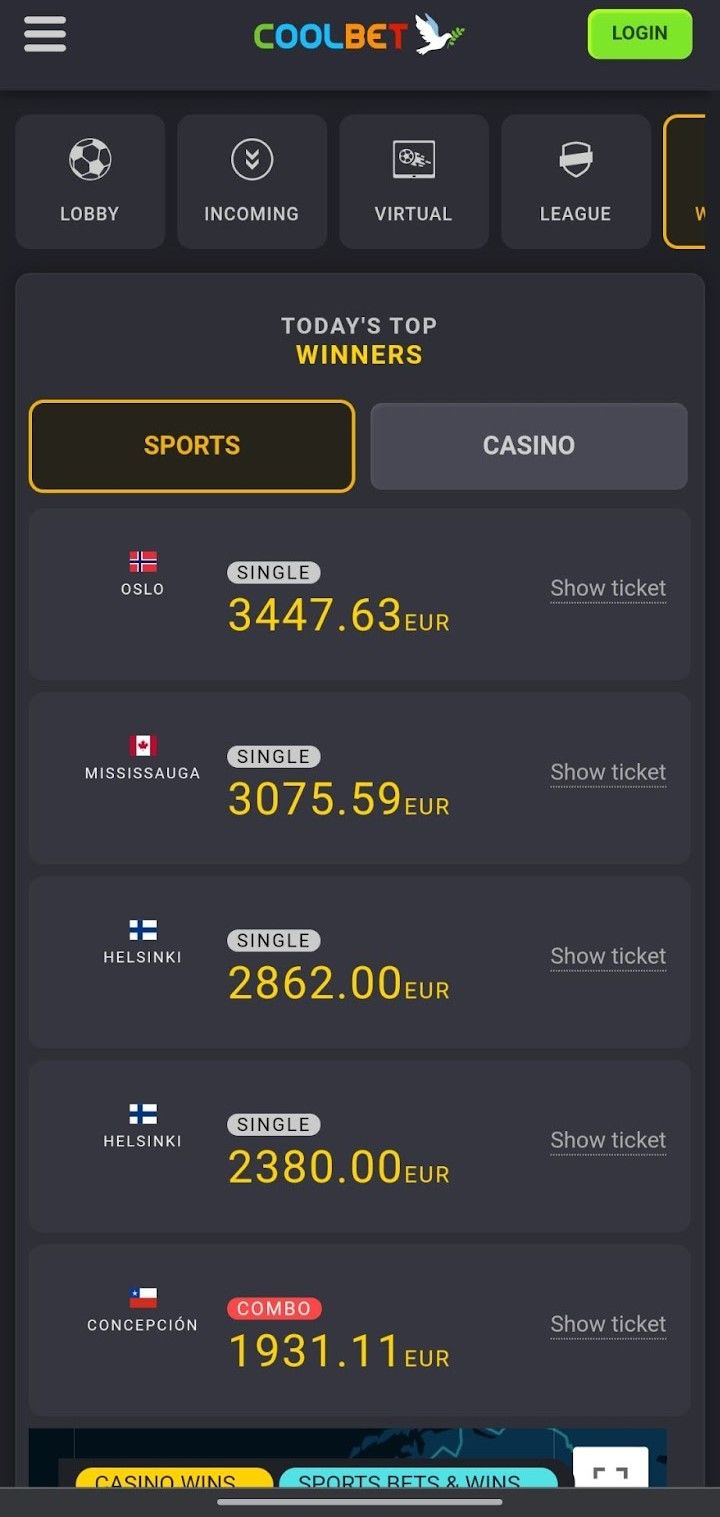Viewport: 720px width, 1517px height.
Task: Show ticket for the Mississauga win
Action: coord(607,772)
